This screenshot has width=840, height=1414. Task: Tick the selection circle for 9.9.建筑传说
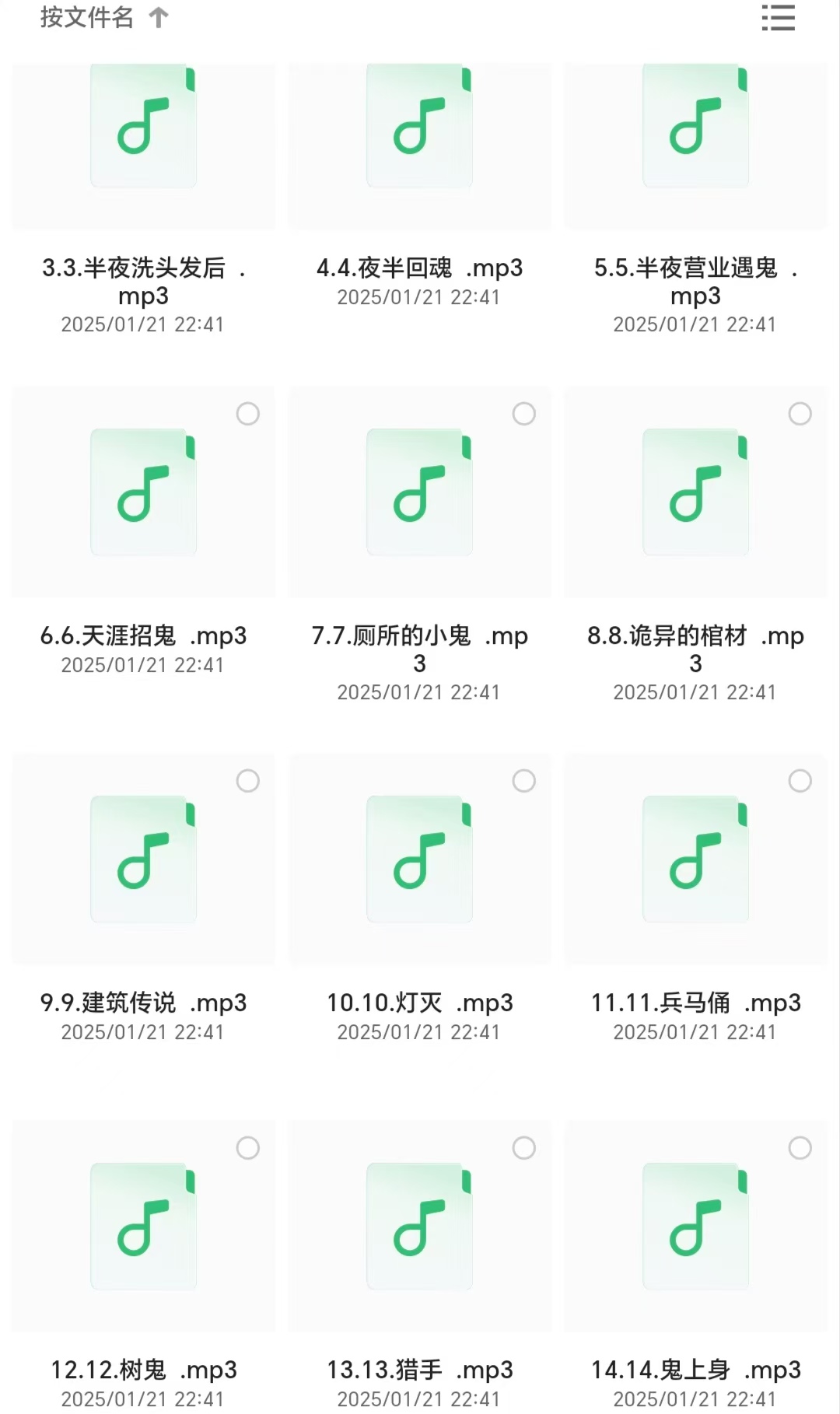[248, 781]
